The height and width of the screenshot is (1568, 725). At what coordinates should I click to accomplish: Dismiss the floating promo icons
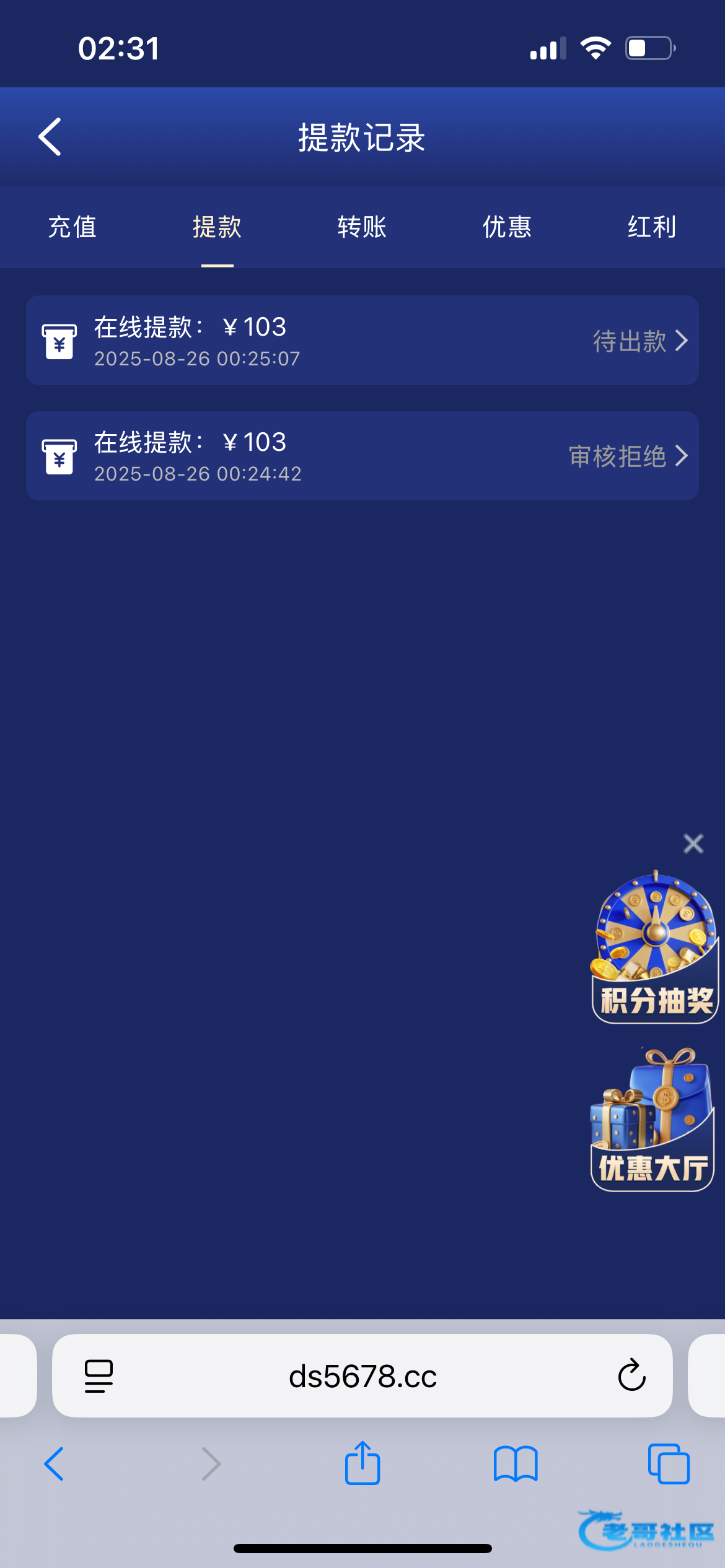point(693,843)
